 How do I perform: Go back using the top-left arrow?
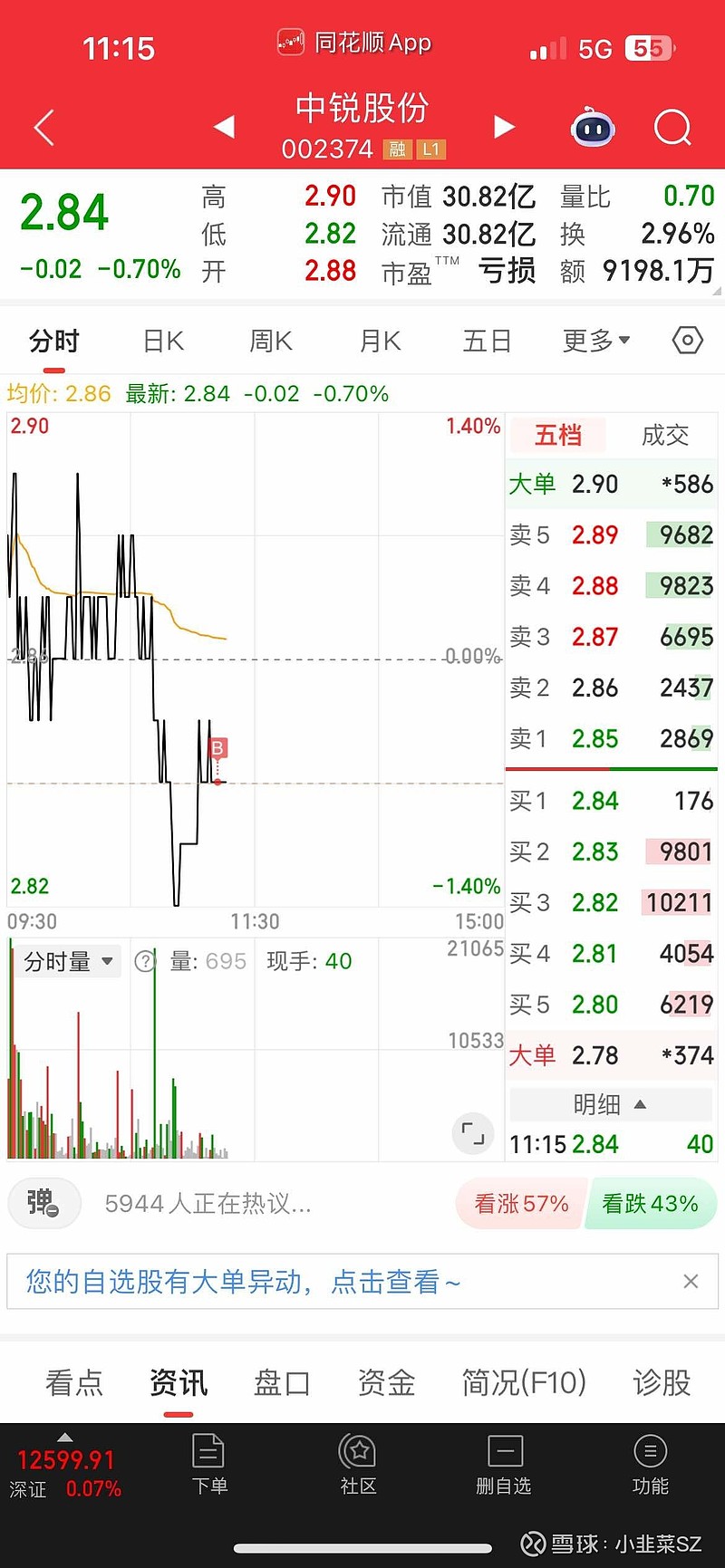coord(44,128)
